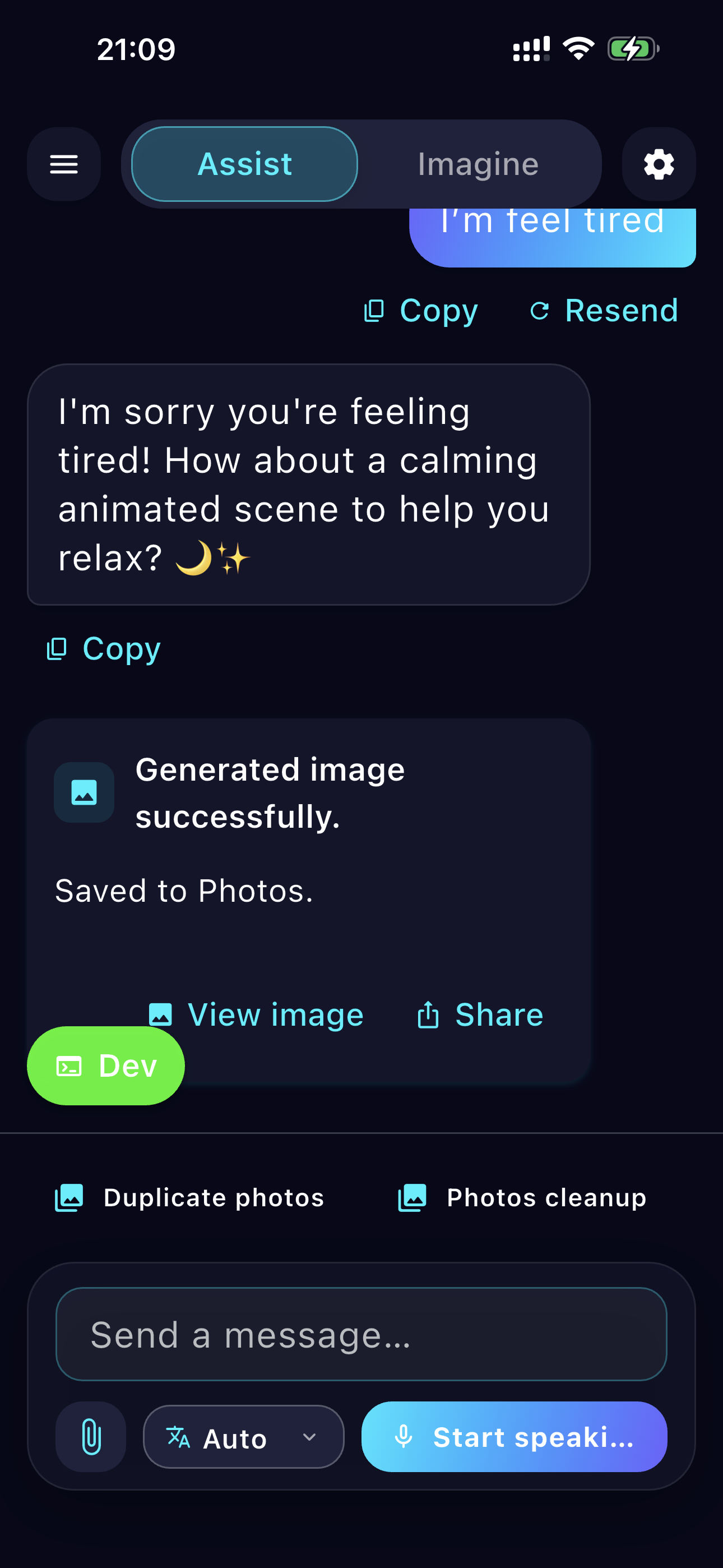Share the generated image
Screen dimensions: 723x1568
(480, 1014)
